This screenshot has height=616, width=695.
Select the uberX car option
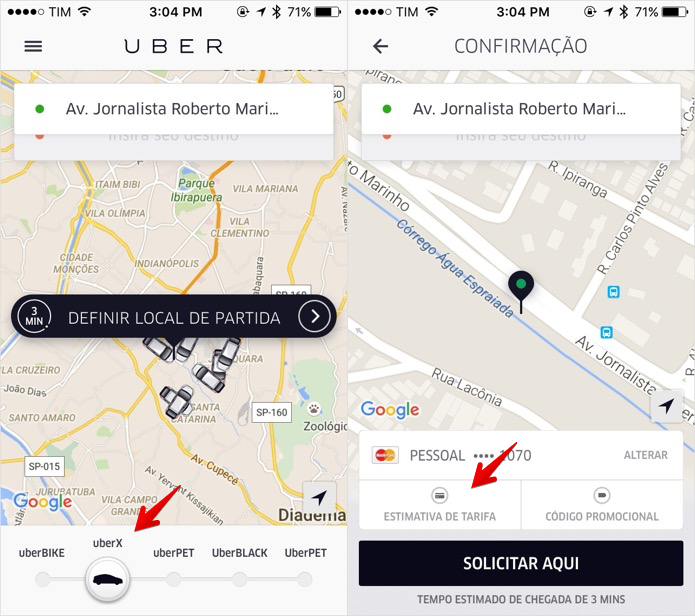pos(107,578)
